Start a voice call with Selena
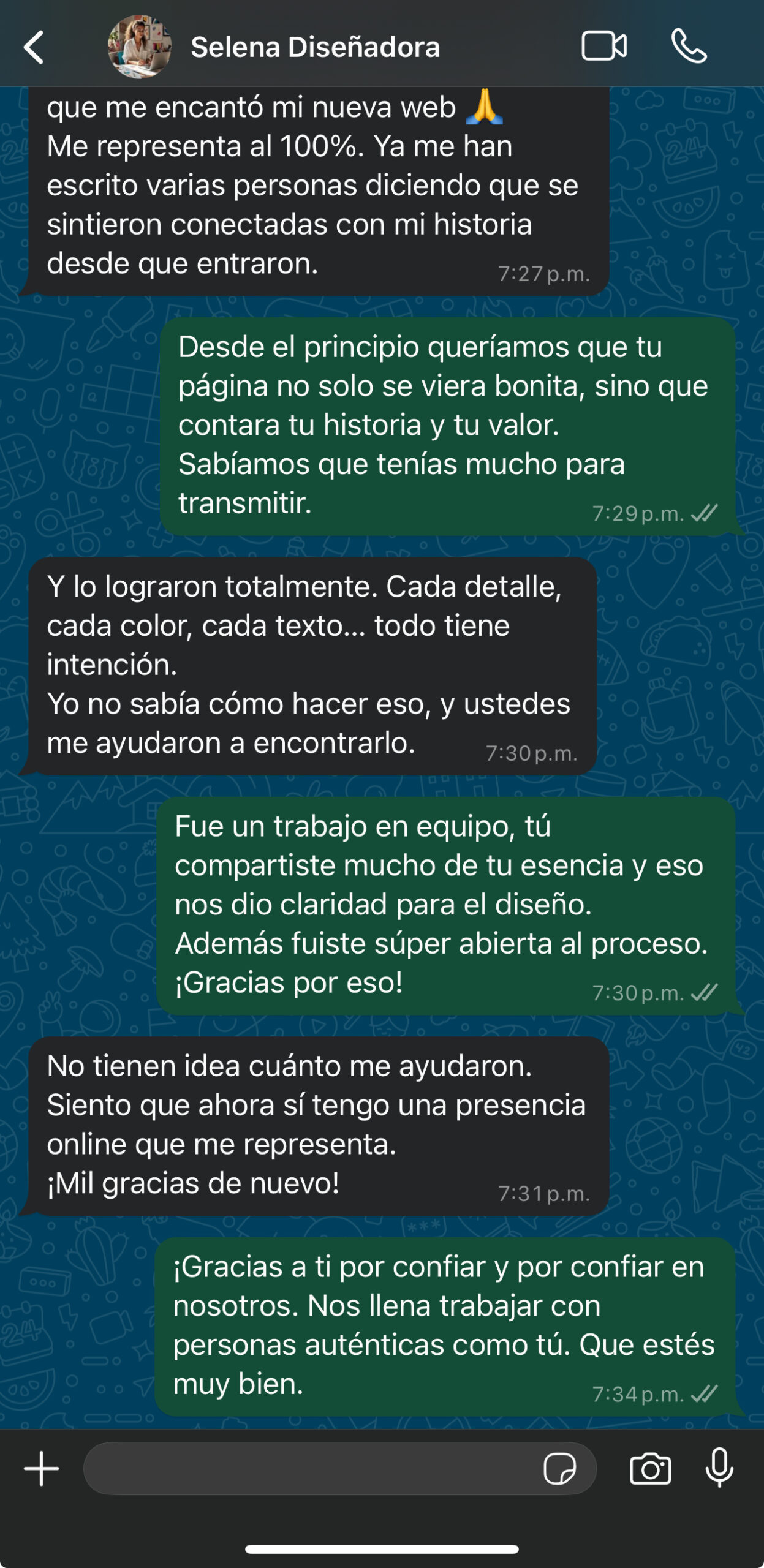 coord(689,47)
